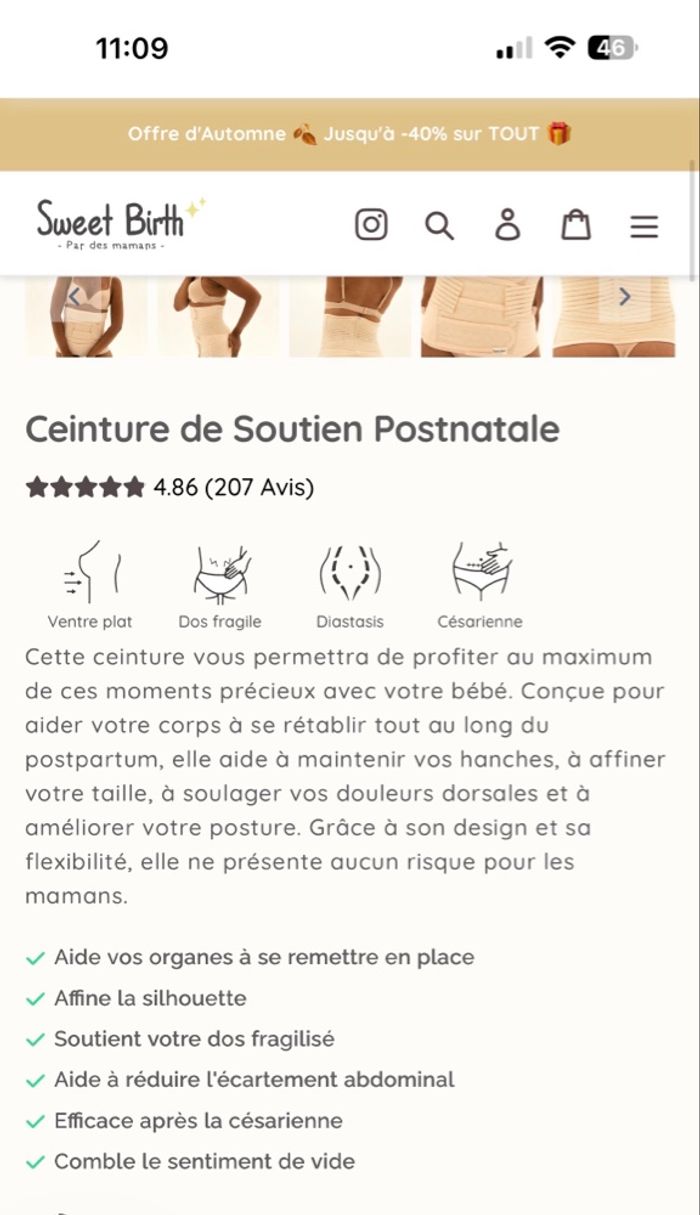Open the hamburger menu
The width and height of the screenshot is (700, 1215).
644,226
